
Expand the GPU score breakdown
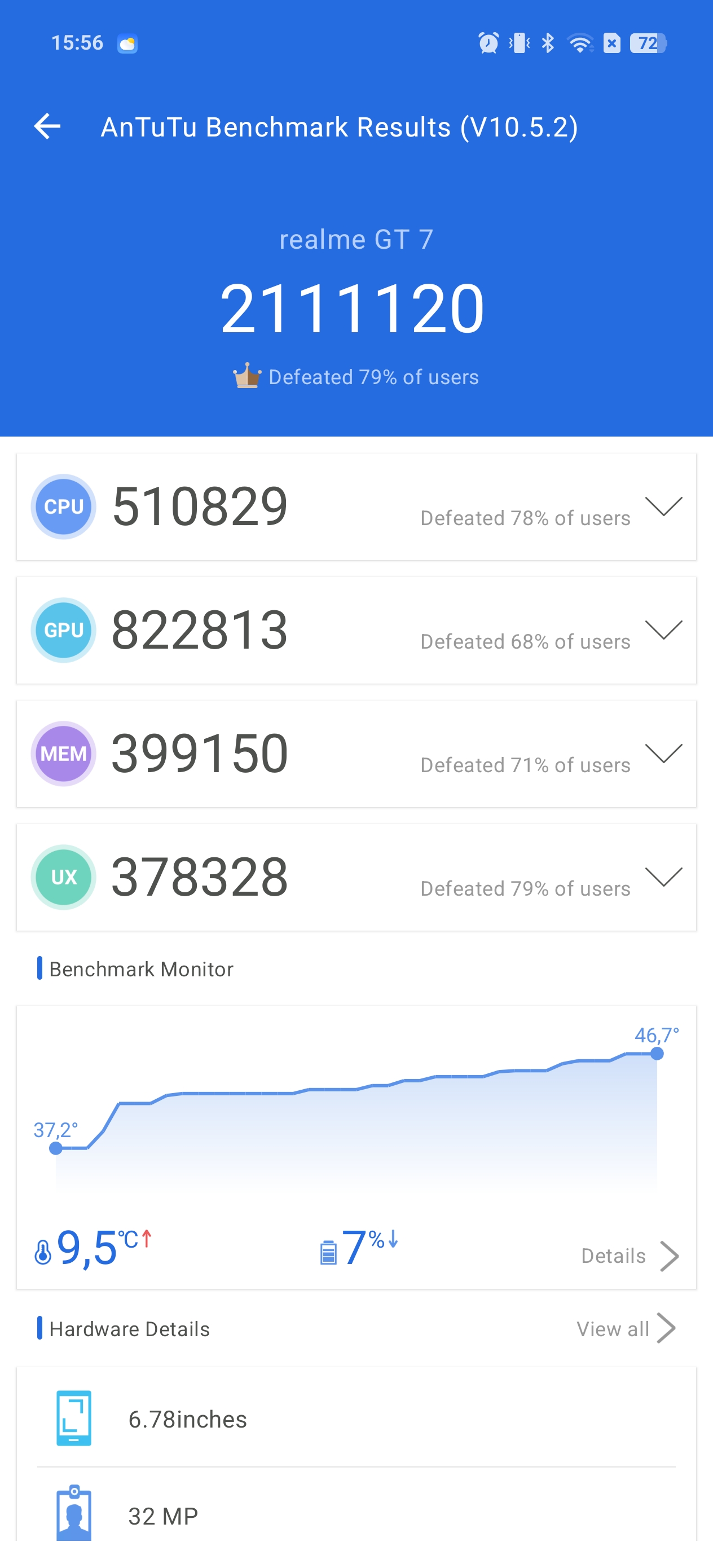[x=663, y=630]
